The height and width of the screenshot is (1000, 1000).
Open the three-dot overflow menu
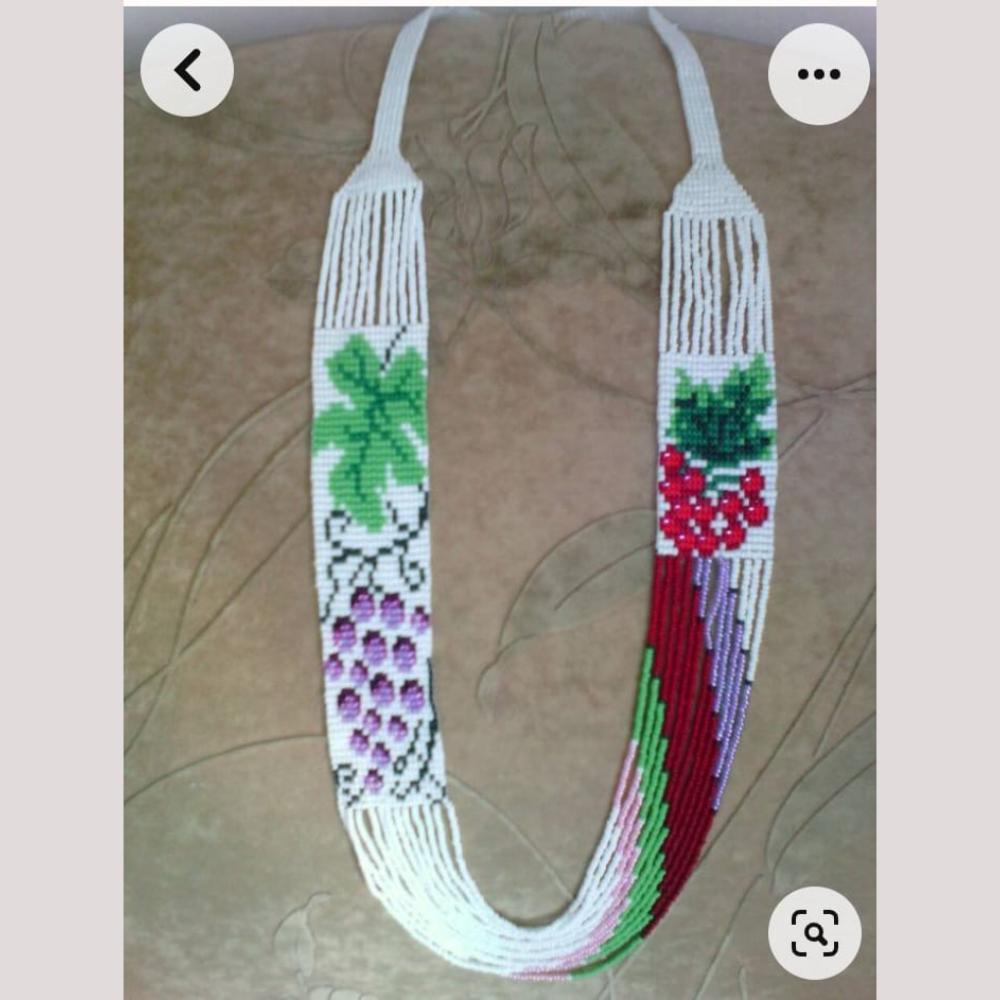pyautogui.click(x=818, y=74)
